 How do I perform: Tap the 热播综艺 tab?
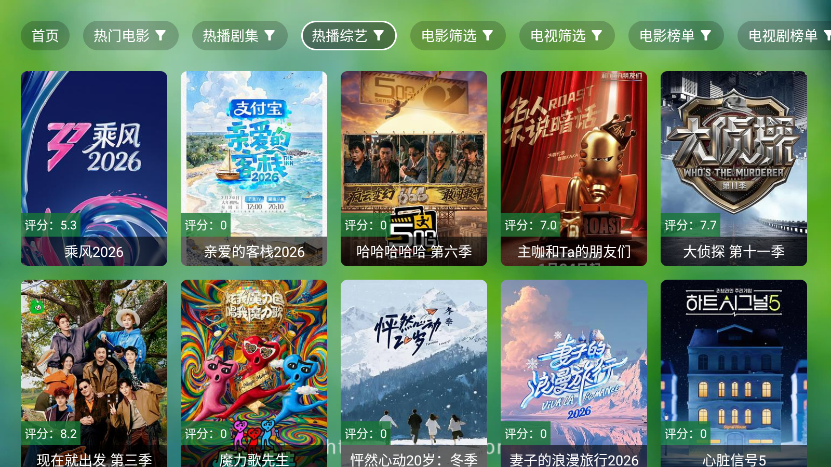(348, 36)
